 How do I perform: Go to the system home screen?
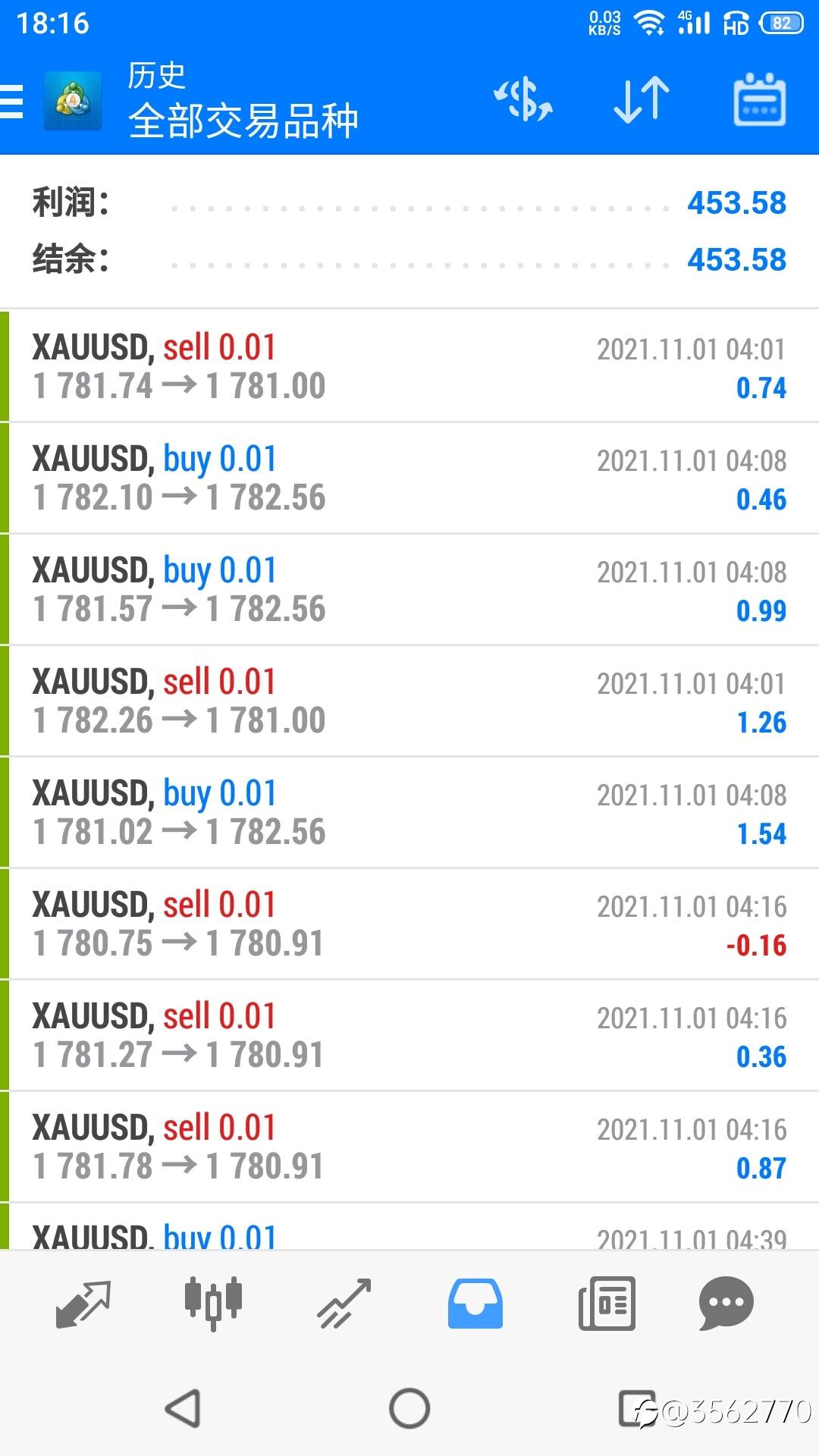point(409,1408)
